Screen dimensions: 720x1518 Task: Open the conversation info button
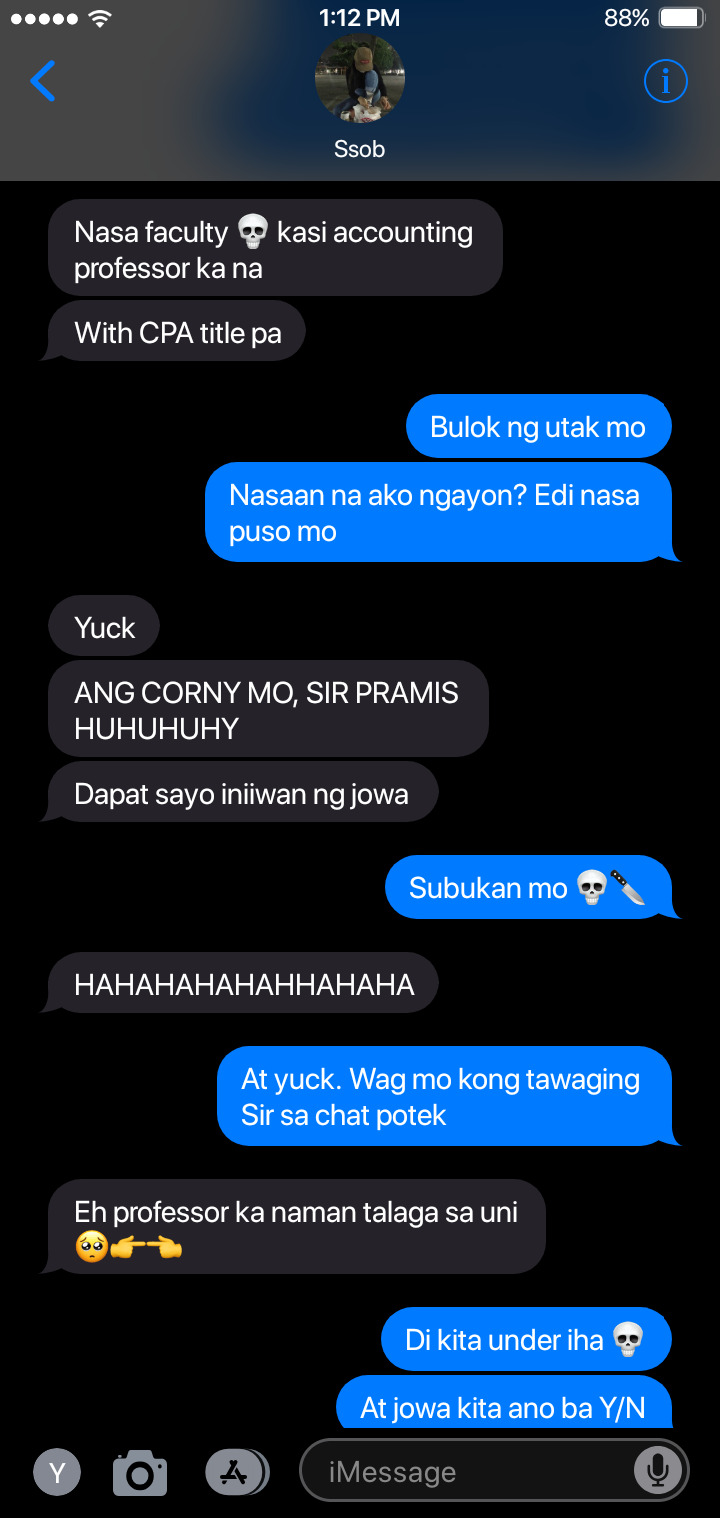(x=665, y=80)
